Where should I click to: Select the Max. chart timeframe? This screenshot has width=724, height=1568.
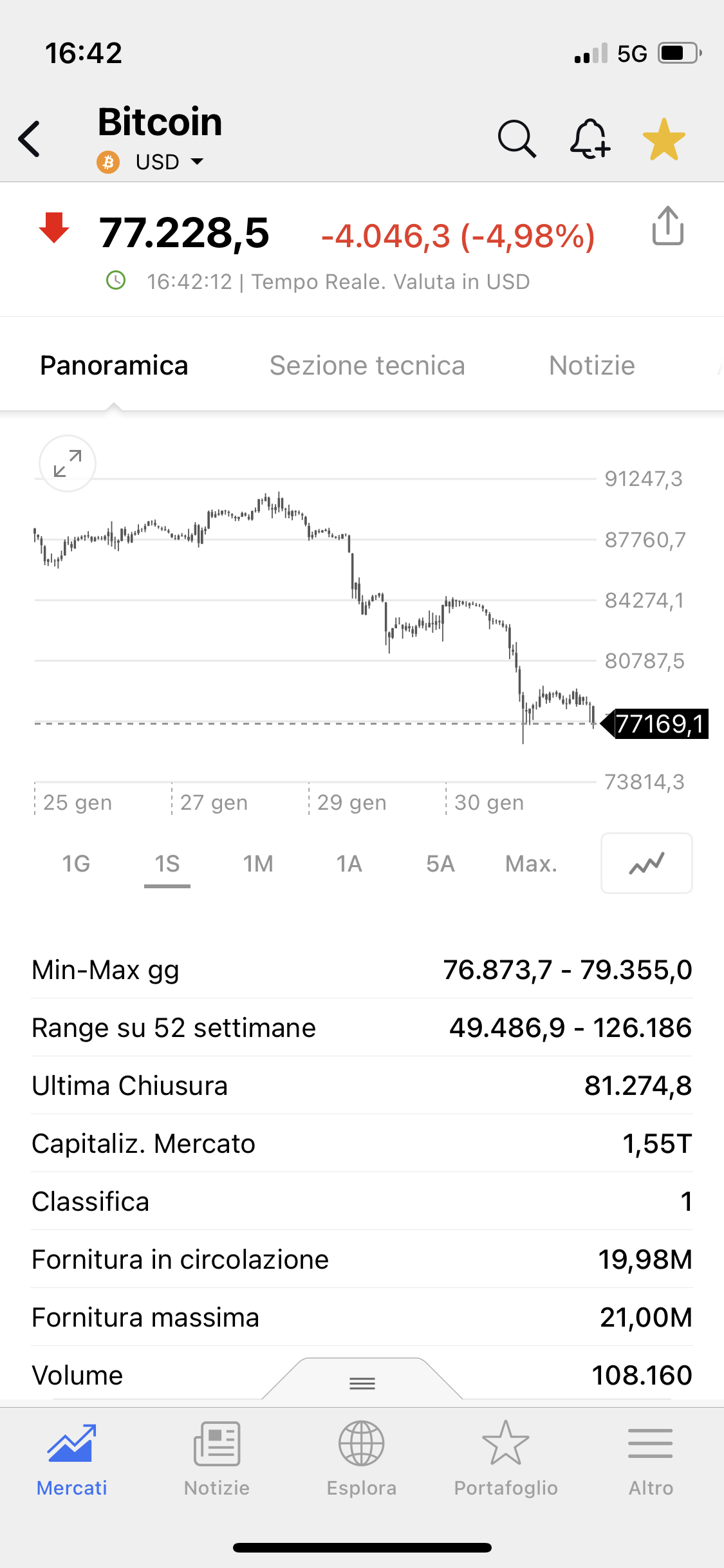click(531, 863)
